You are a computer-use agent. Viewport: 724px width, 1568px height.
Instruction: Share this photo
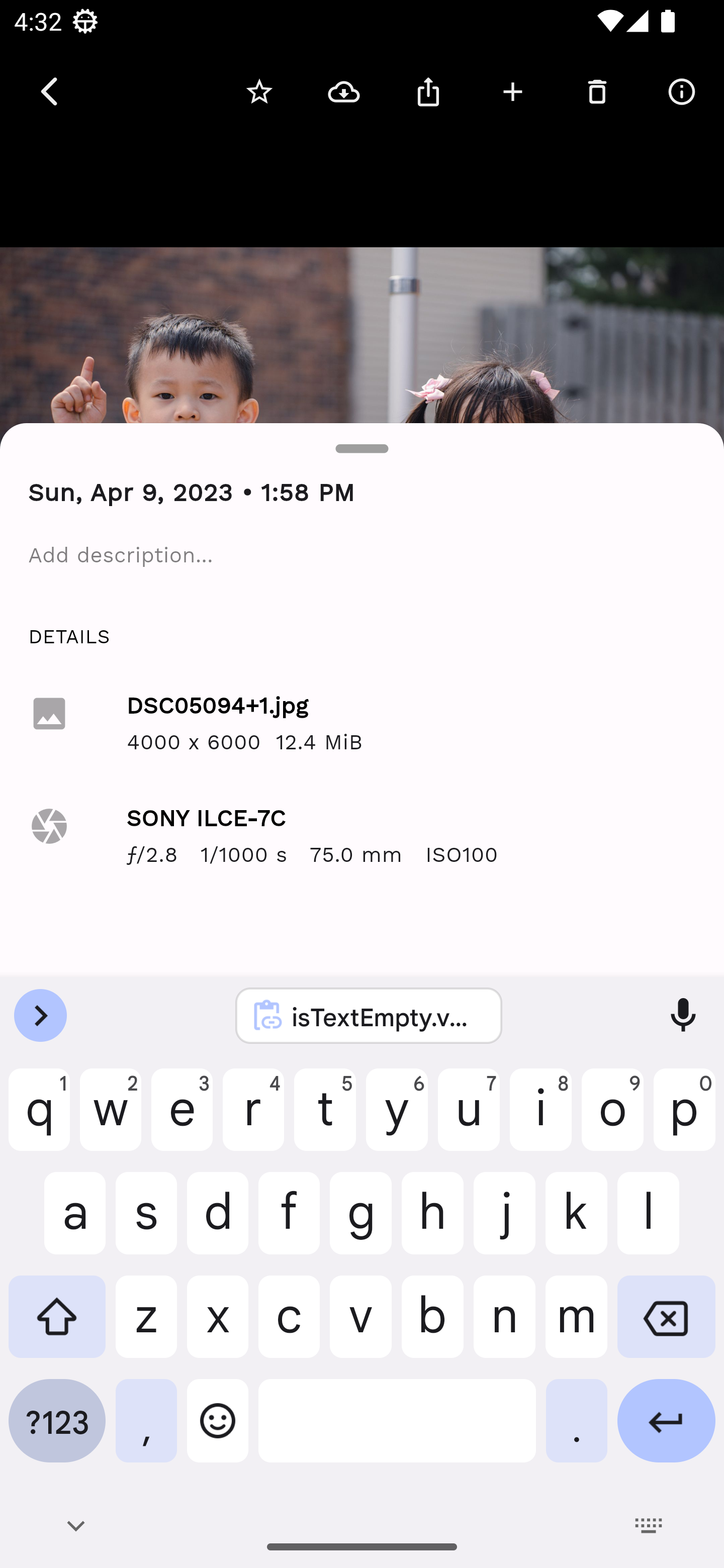tap(428, 92)
